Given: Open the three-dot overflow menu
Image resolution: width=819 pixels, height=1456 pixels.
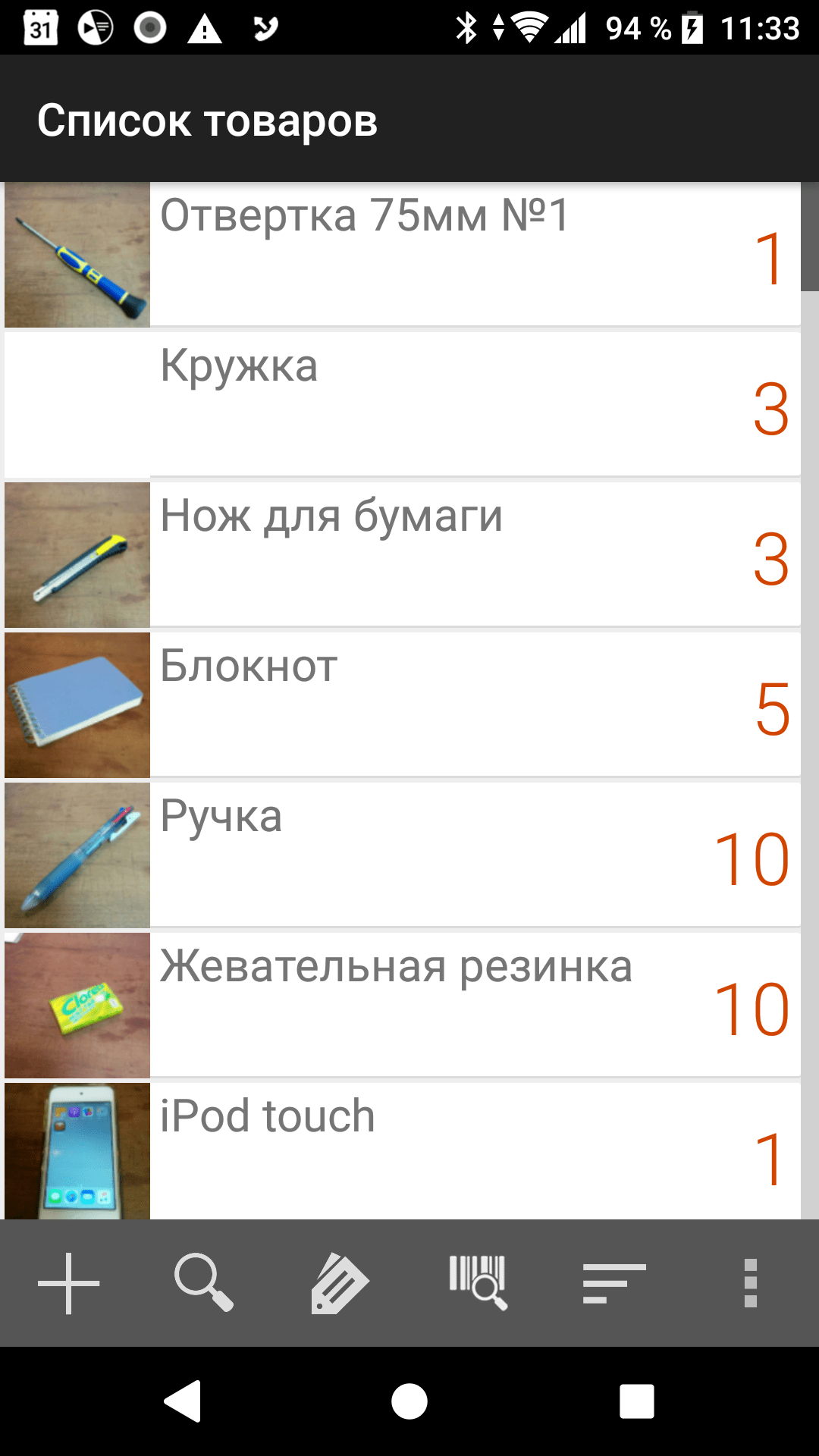Looking at the screenshot, I should tap(751, 1283).
